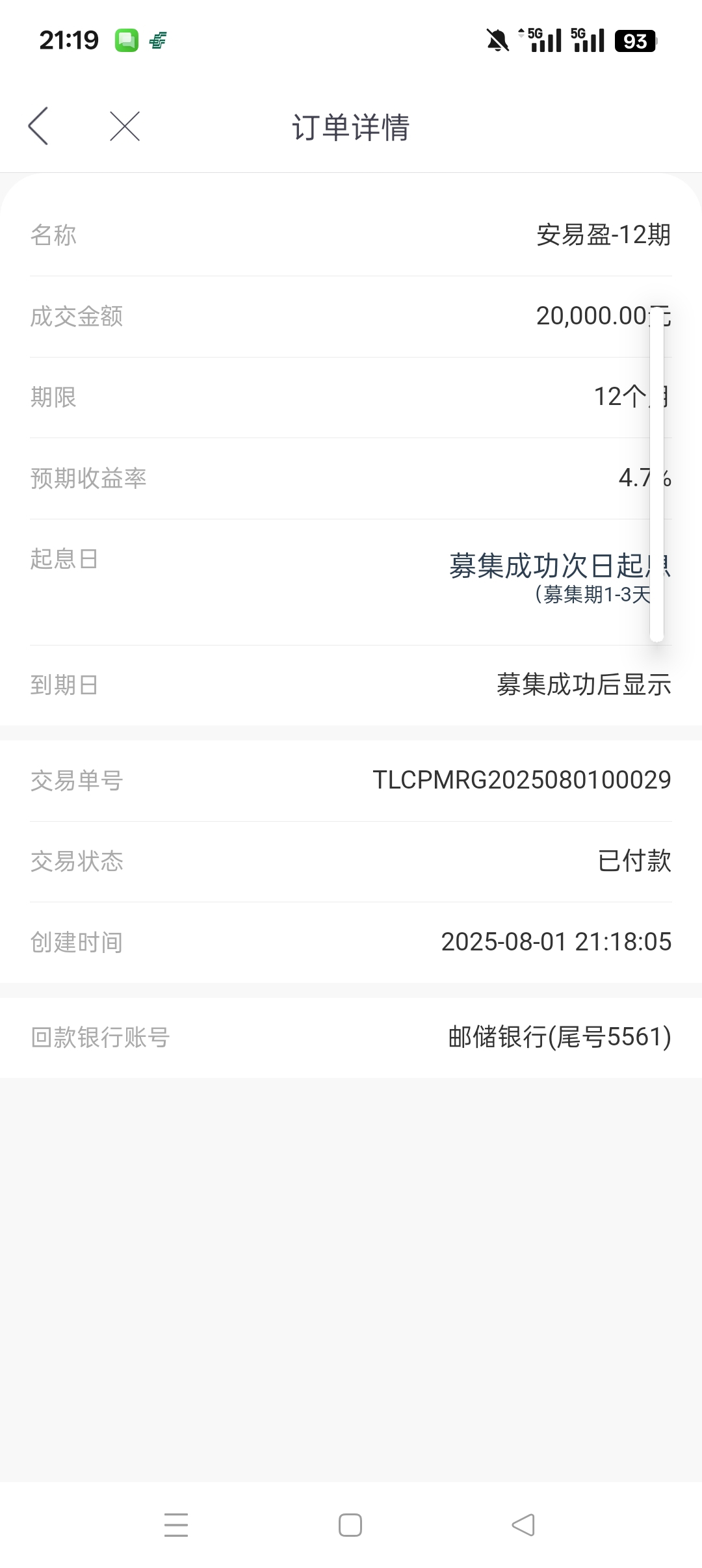Close the order details page
The image size is (702, 1568).
[125, 126]
